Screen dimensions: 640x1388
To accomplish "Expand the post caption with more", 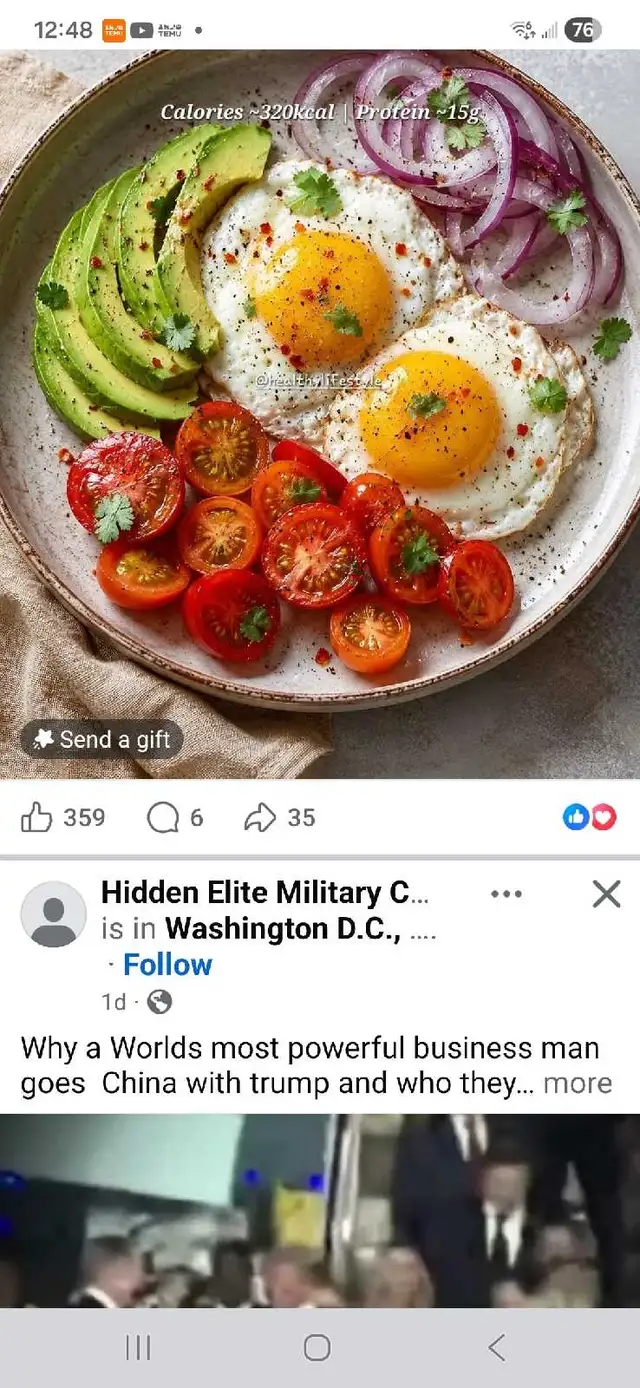I will [578, 1083].
